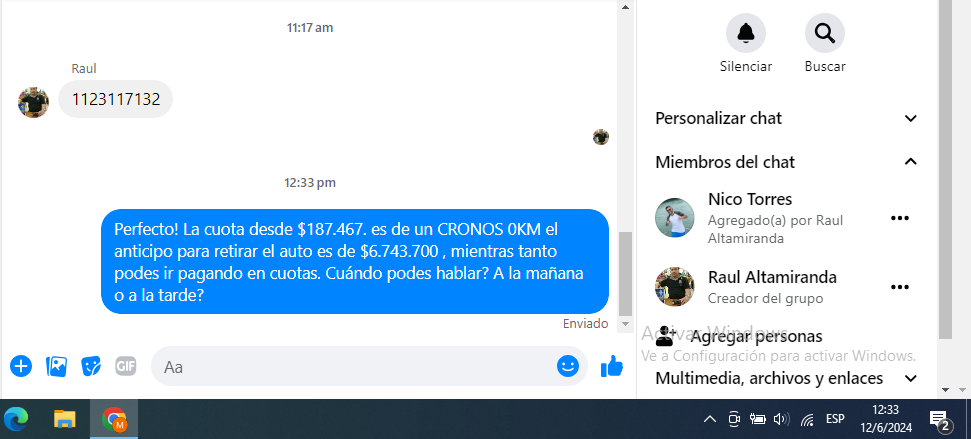The width and height of the screenshot is (971, 439).
Task: Open the GIF picker
Action: click(x=125, y=366)
